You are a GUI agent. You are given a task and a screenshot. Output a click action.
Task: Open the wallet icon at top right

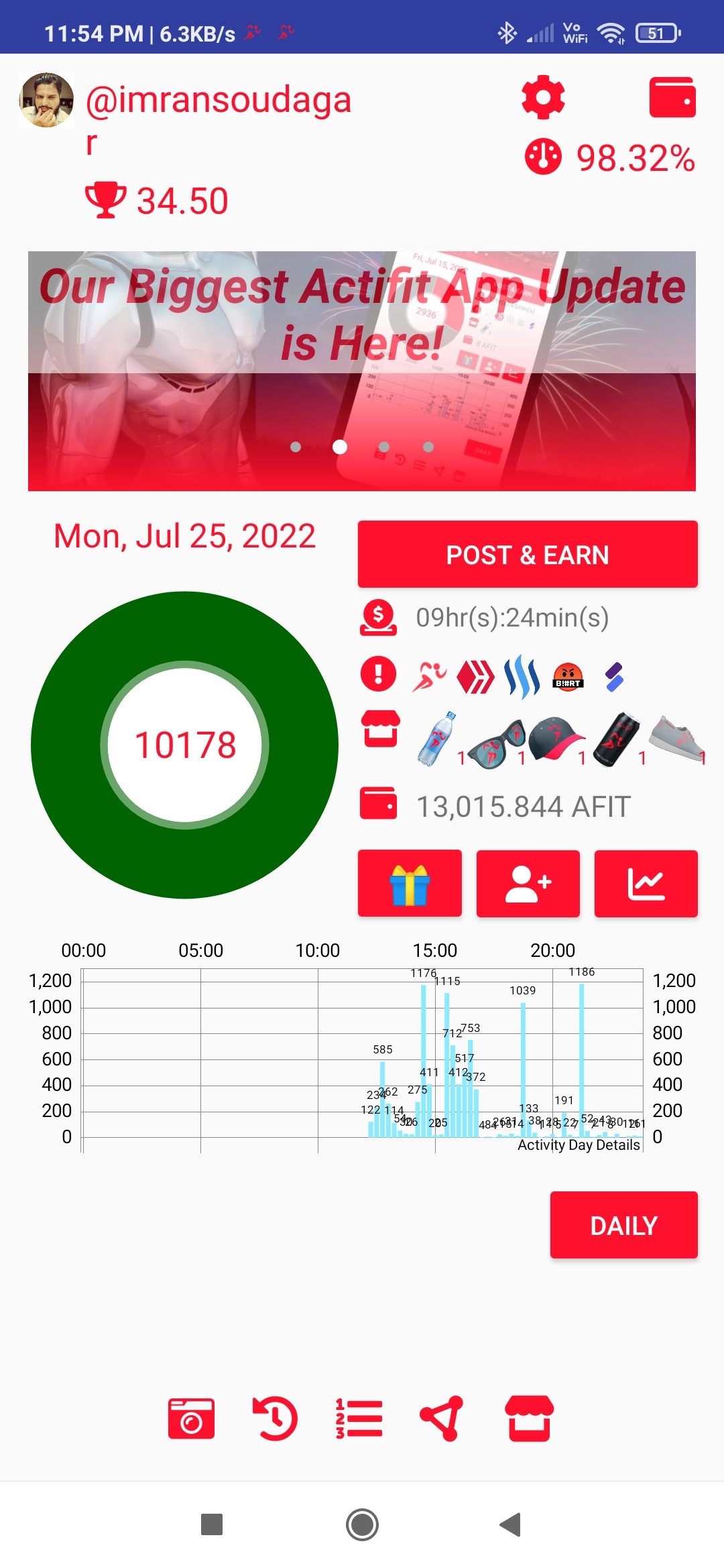(672, 98)
